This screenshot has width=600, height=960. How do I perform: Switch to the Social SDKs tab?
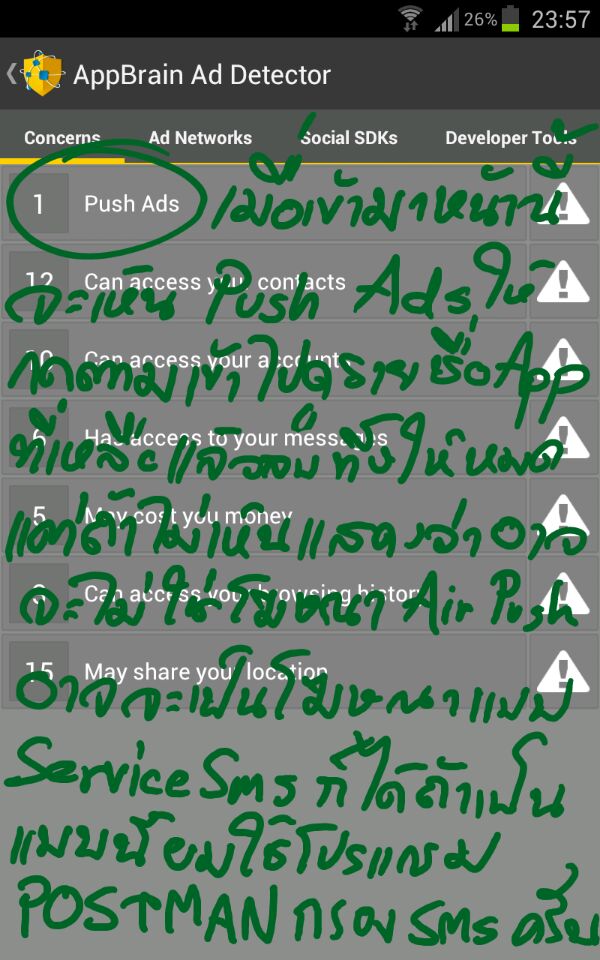tap(349, 138)
